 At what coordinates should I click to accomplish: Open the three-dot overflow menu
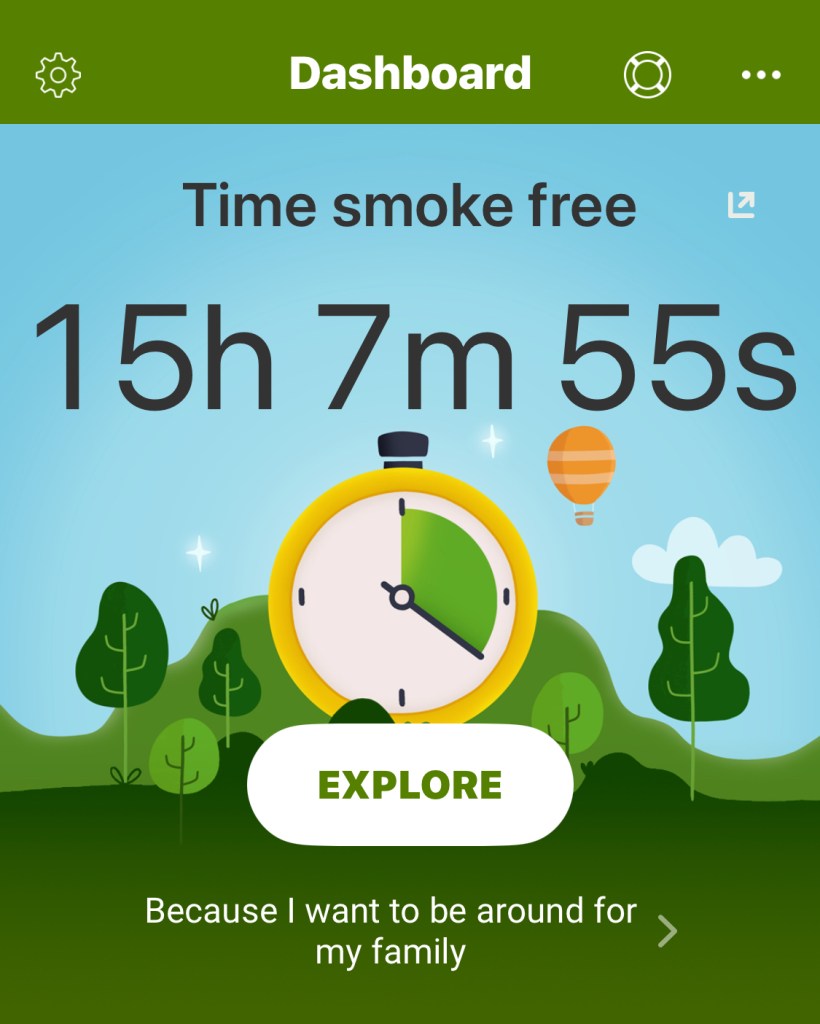[761, 75]
